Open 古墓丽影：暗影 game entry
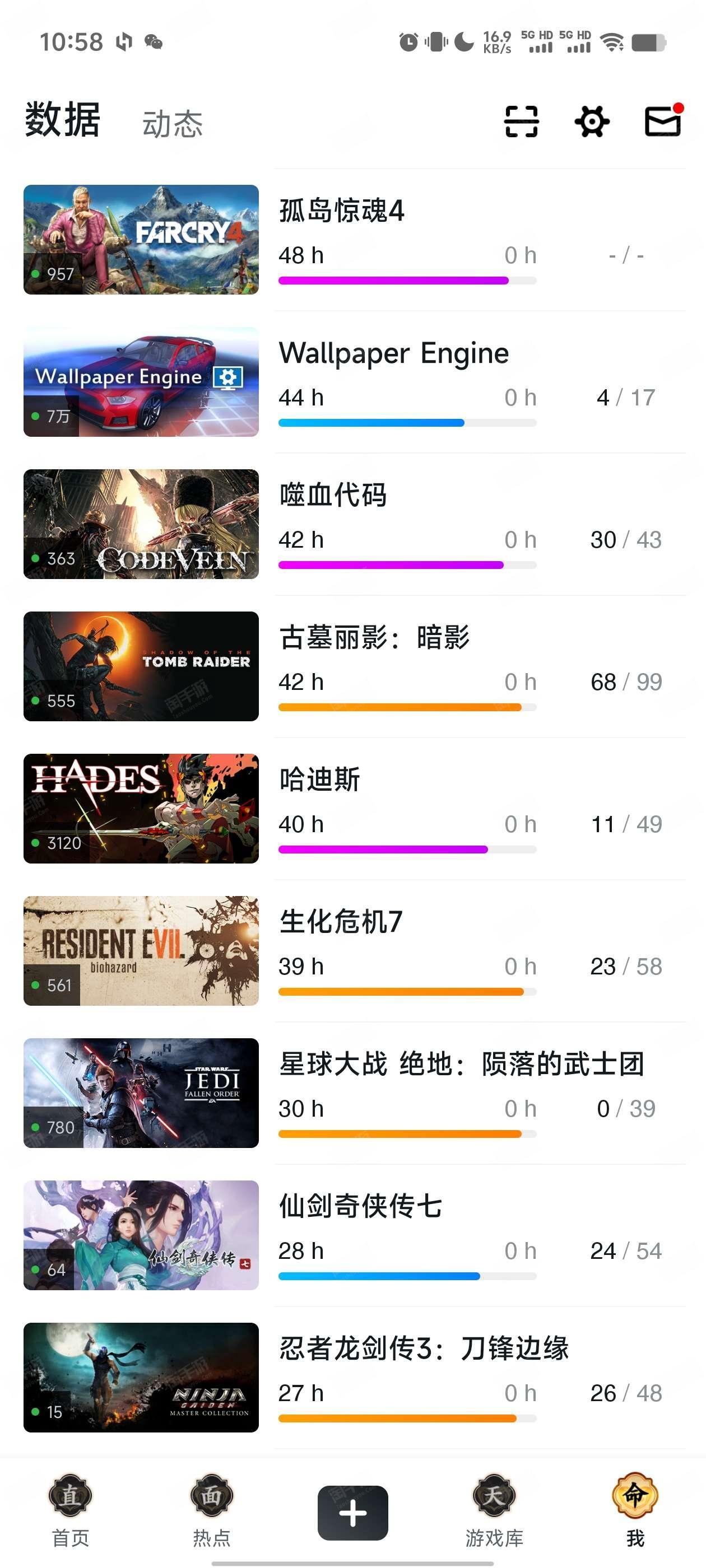706x1568 pixels. click(354, 666)
